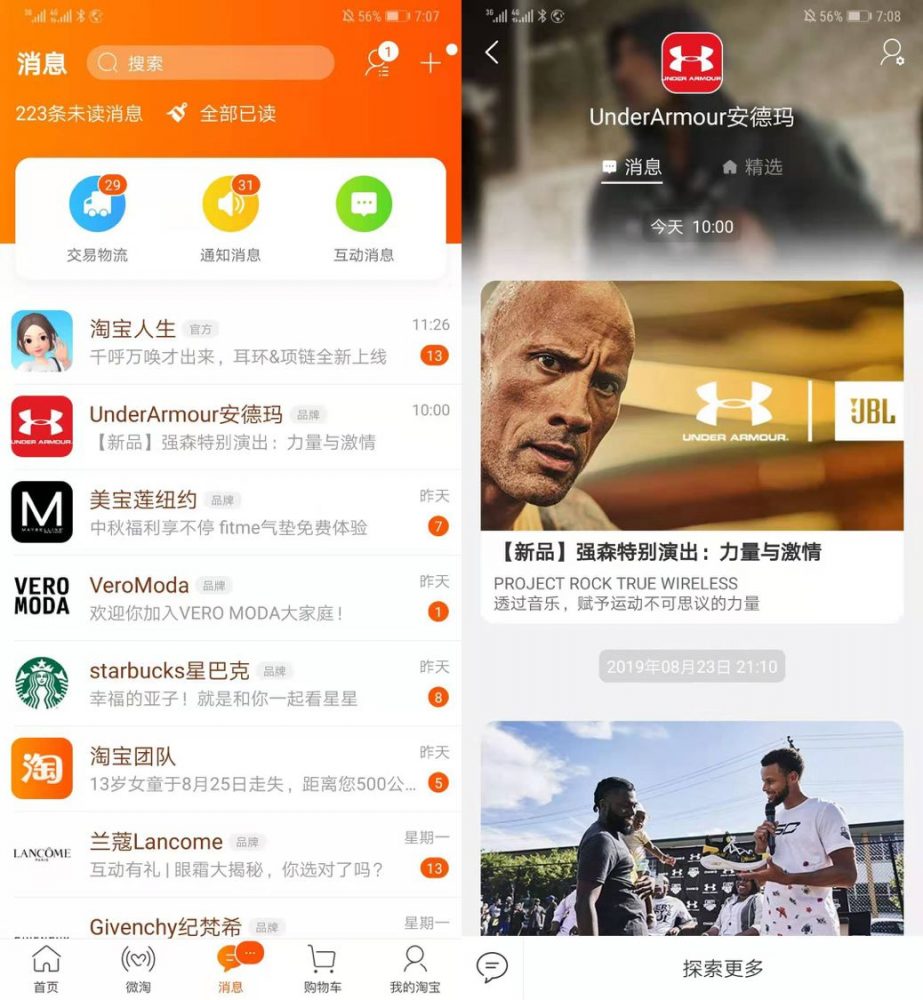Open the starbucks星巴克 message thread
The image size is (923, 1000).
(x=230, y=683)
